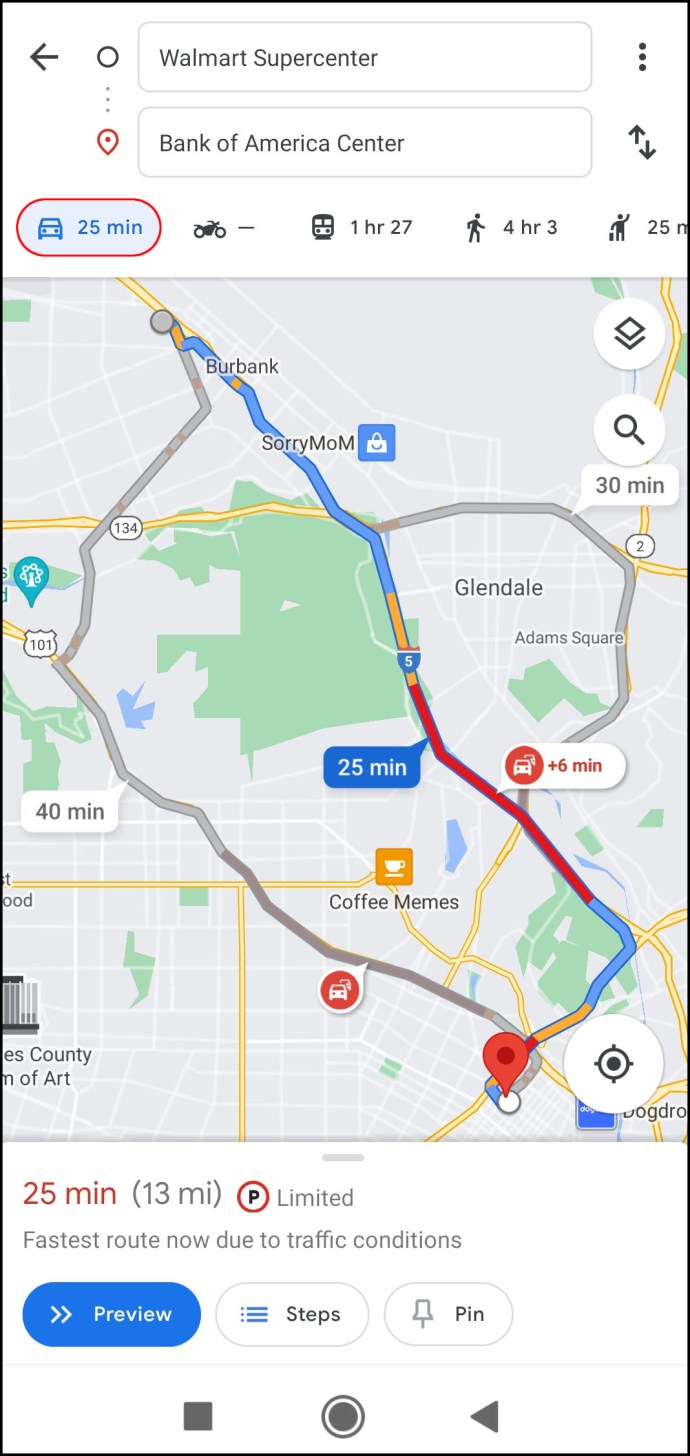This screenshot has height=1456, width=690.
Task: Open the three-dot overflow menu
Action: [x=642, y=57]
